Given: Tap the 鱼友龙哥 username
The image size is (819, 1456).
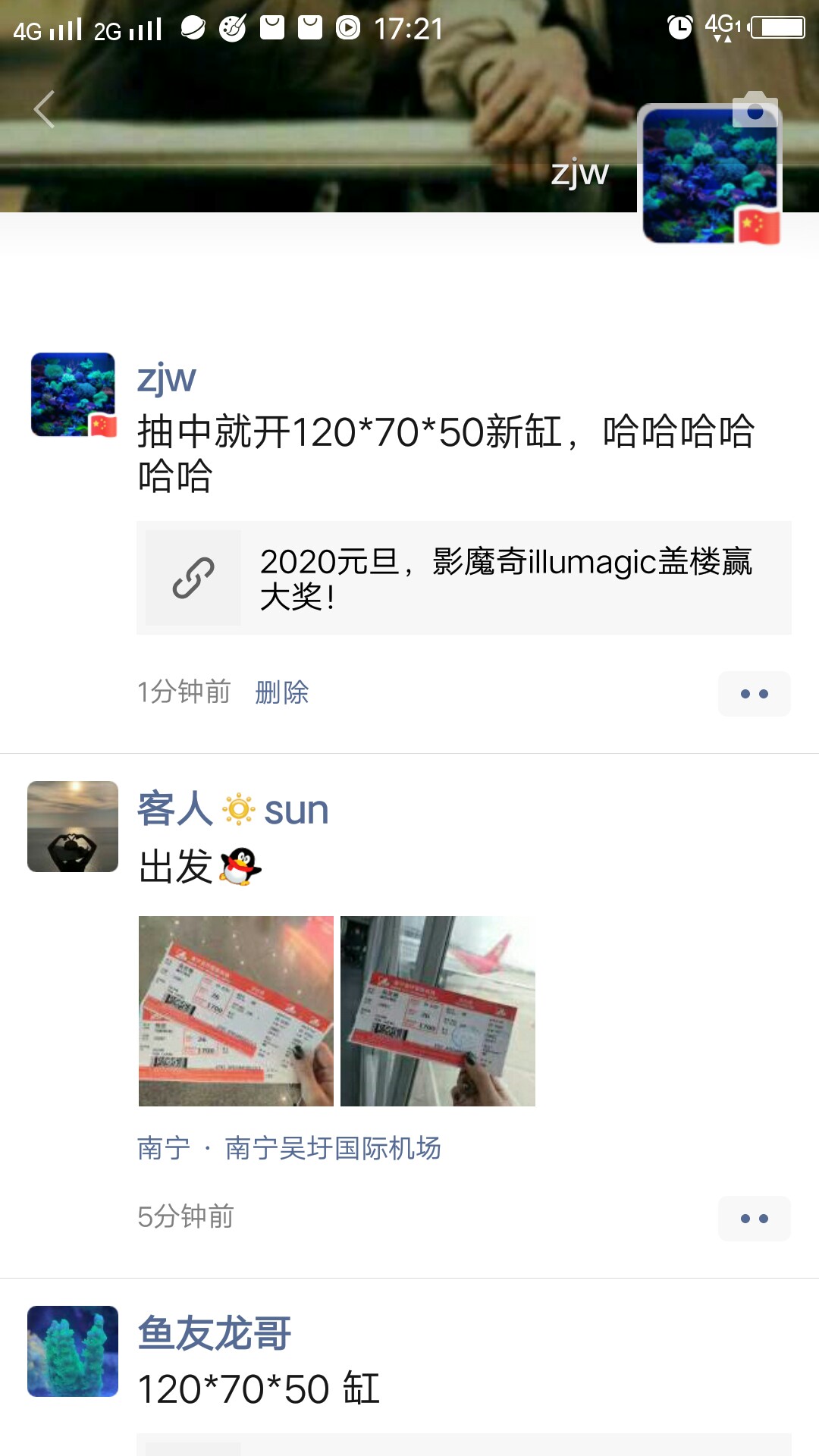Looking at the screenshot, I should [x=215, y=1333].
